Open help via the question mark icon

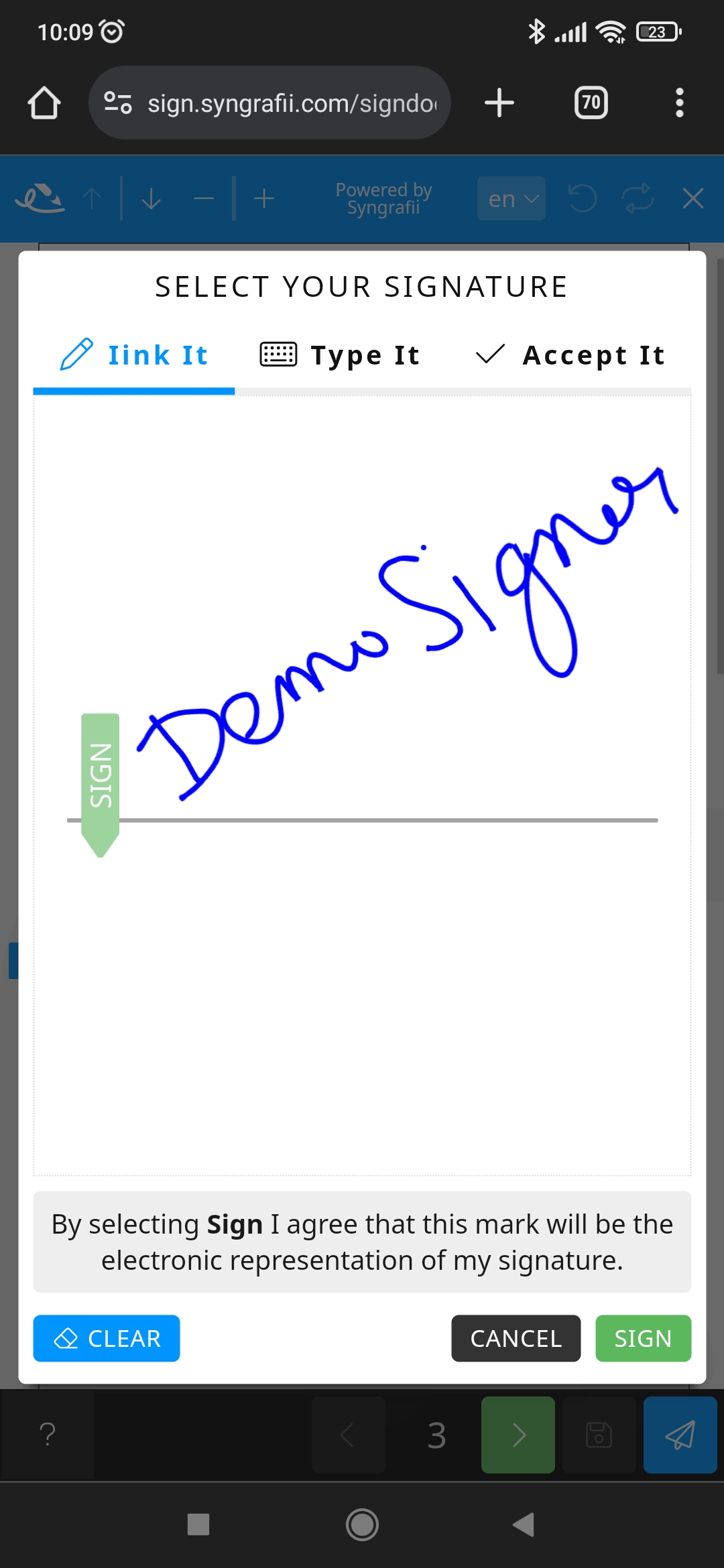(46, 1436)
